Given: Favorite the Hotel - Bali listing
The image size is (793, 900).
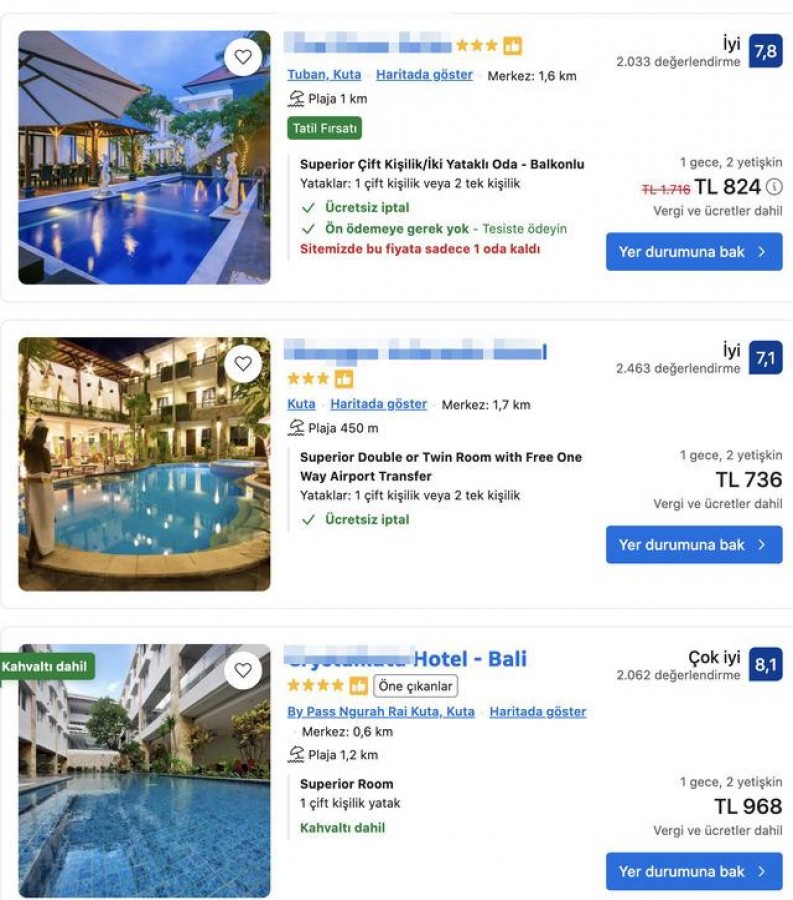Looking at the screenshot, I should click(x=243, y=670).
